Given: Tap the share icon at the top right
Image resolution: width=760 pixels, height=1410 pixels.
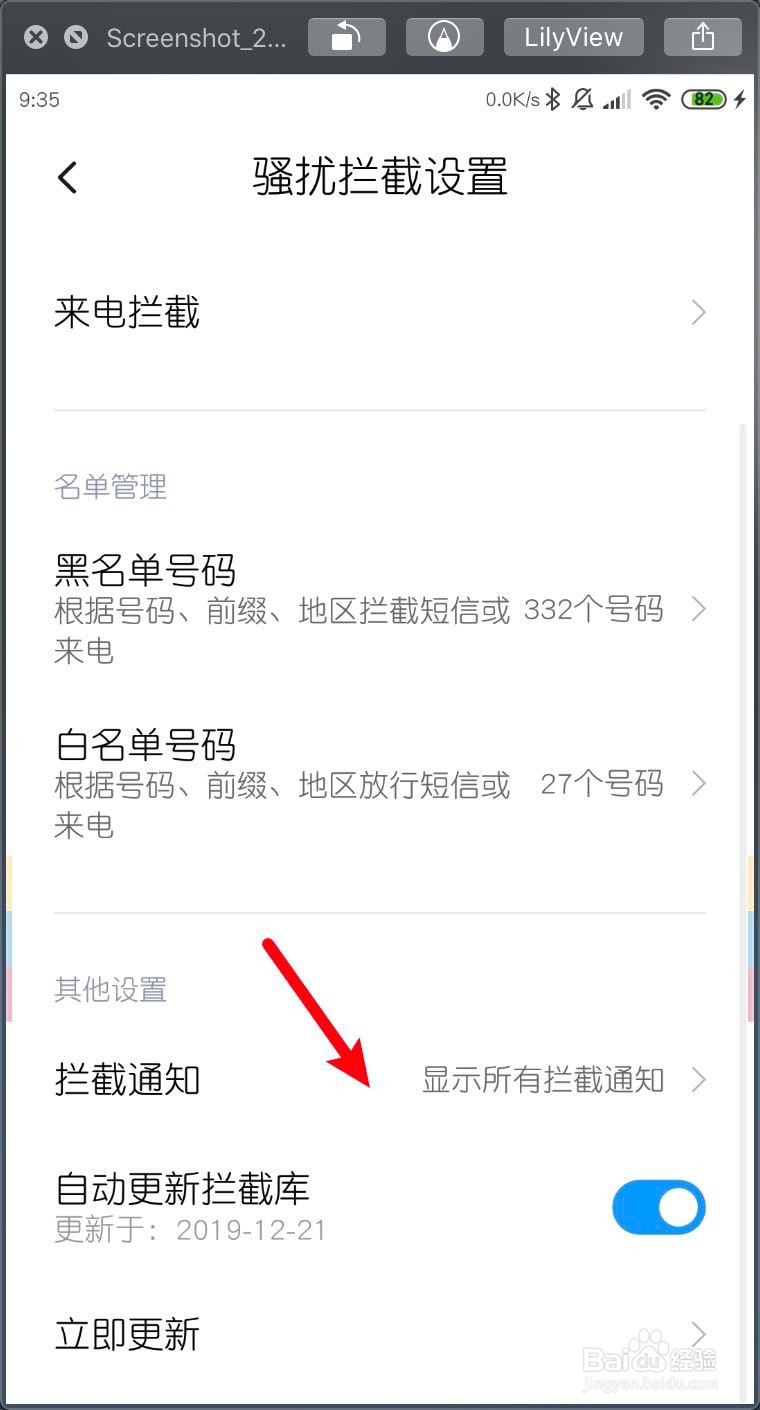Looking at the screenshot, I should click(x=703, y=36).
